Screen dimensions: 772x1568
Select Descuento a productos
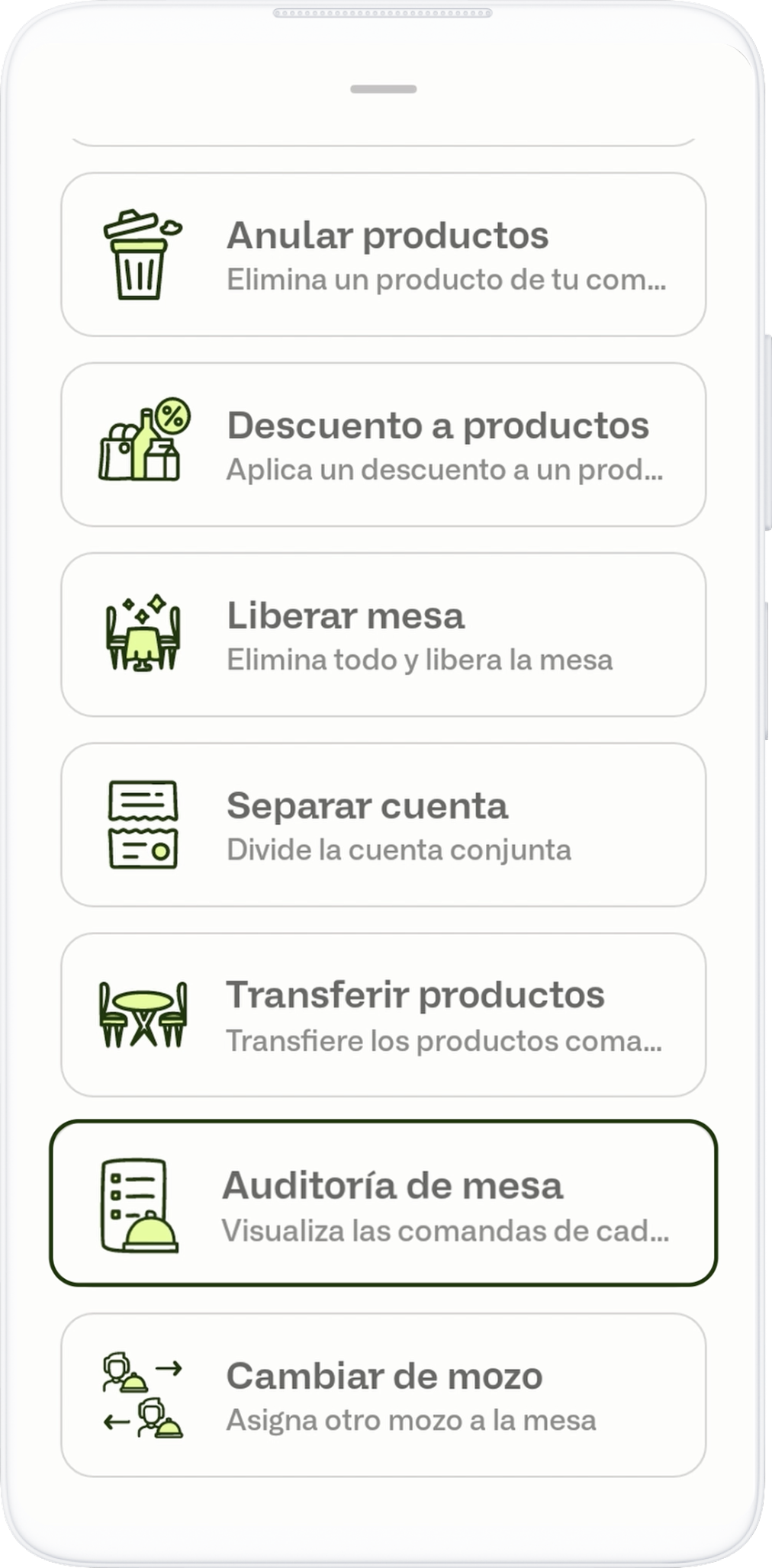point(383,445)
